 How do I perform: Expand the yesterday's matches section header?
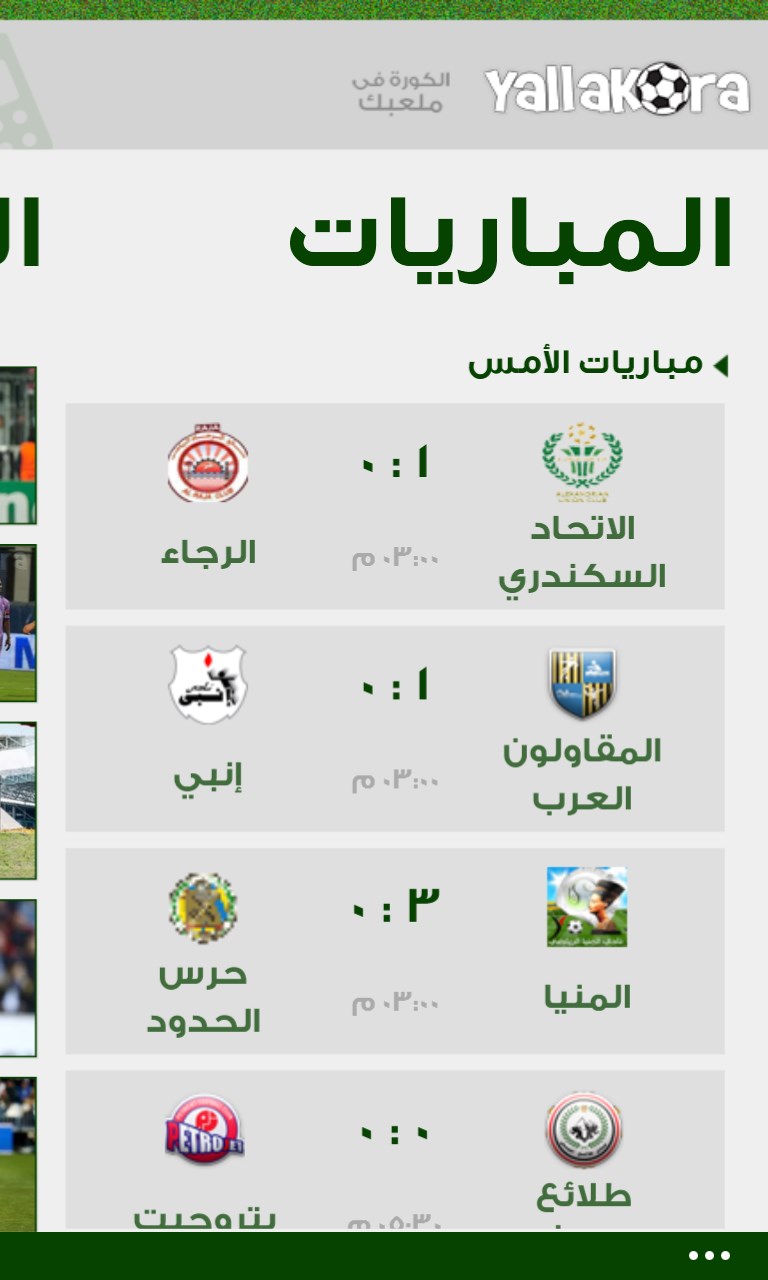598,364
